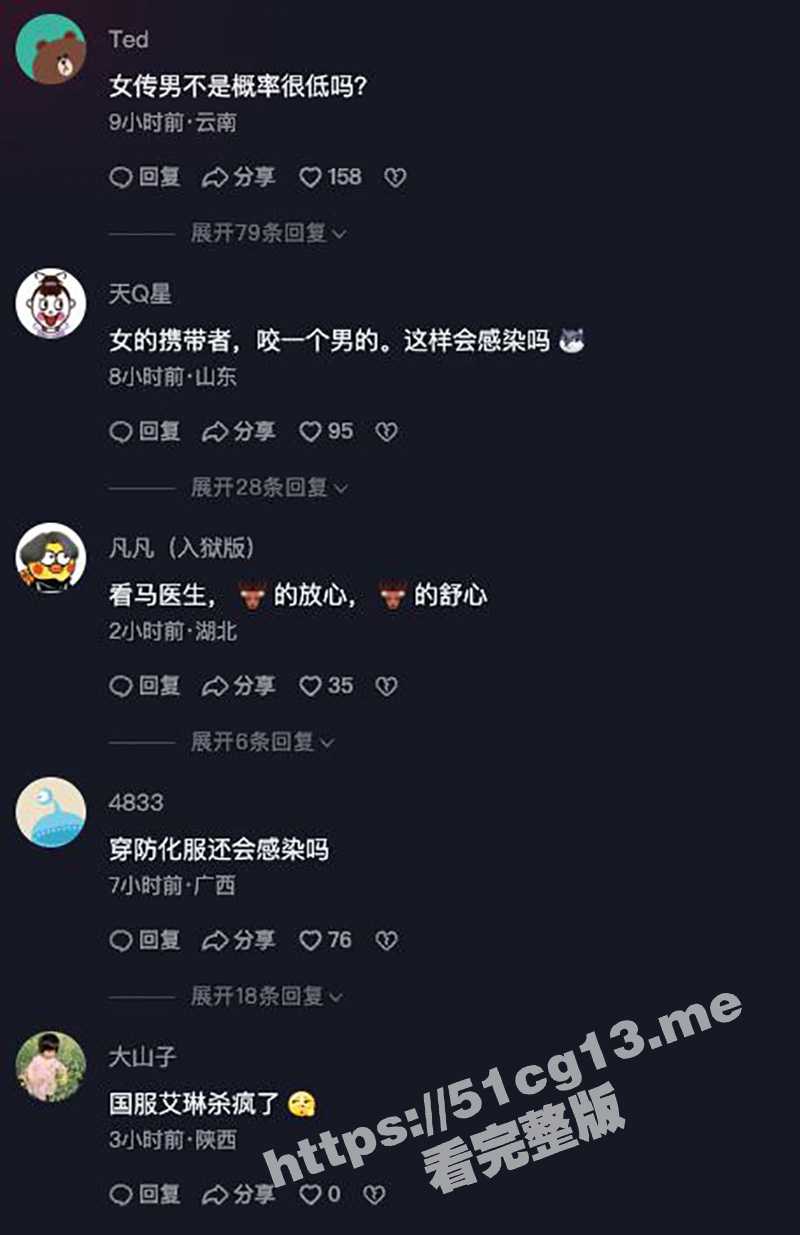Expand 6 replies under 凡凡's comment
Viewport: 800px width, 1235px height.
tap(262, 741)
